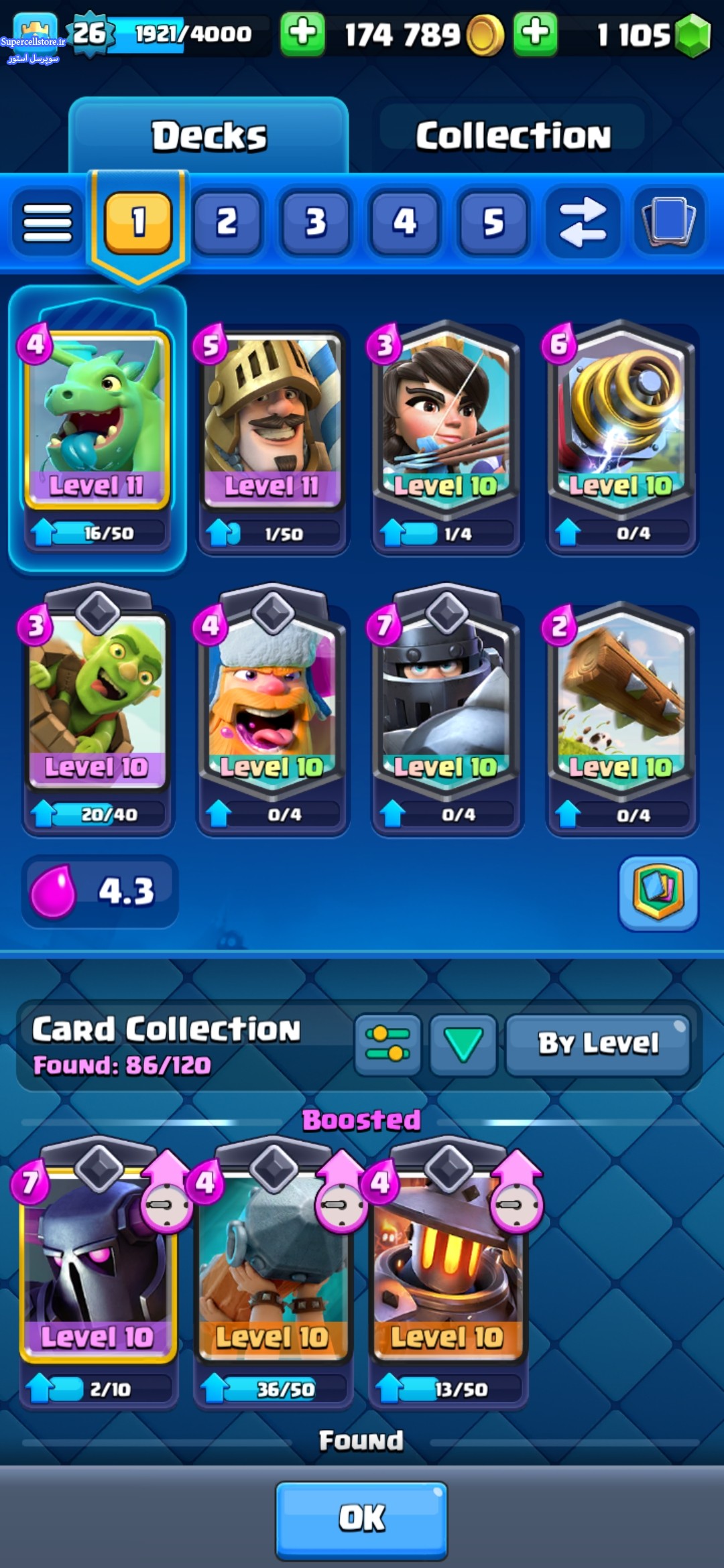Select the Princess card in deck

pyautogui.click(x=446, y=436)
